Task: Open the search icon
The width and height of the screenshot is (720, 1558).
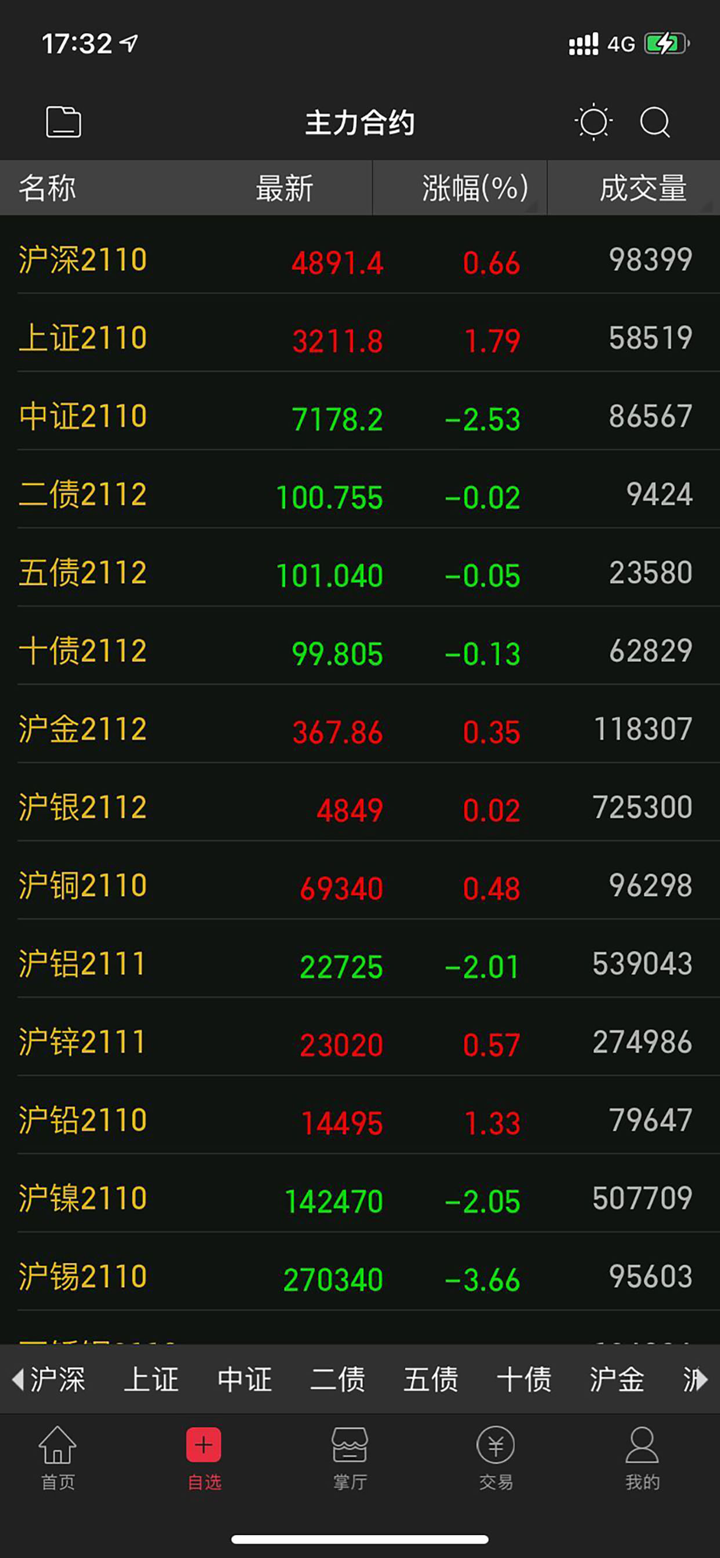Action: pos(655,122)
